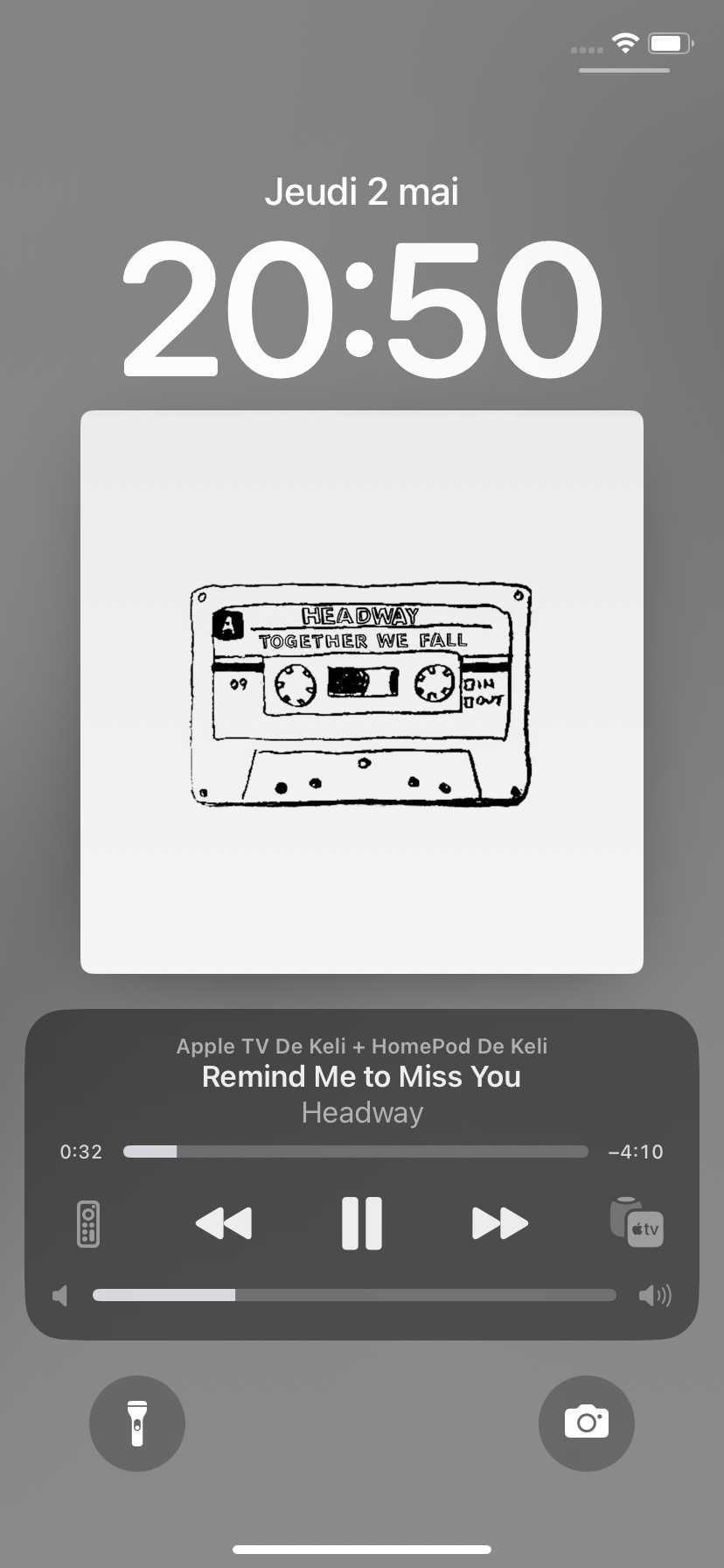724x1568 pixels.
Task: Open the Apple TV remote icon
Action: [88, 1223]
